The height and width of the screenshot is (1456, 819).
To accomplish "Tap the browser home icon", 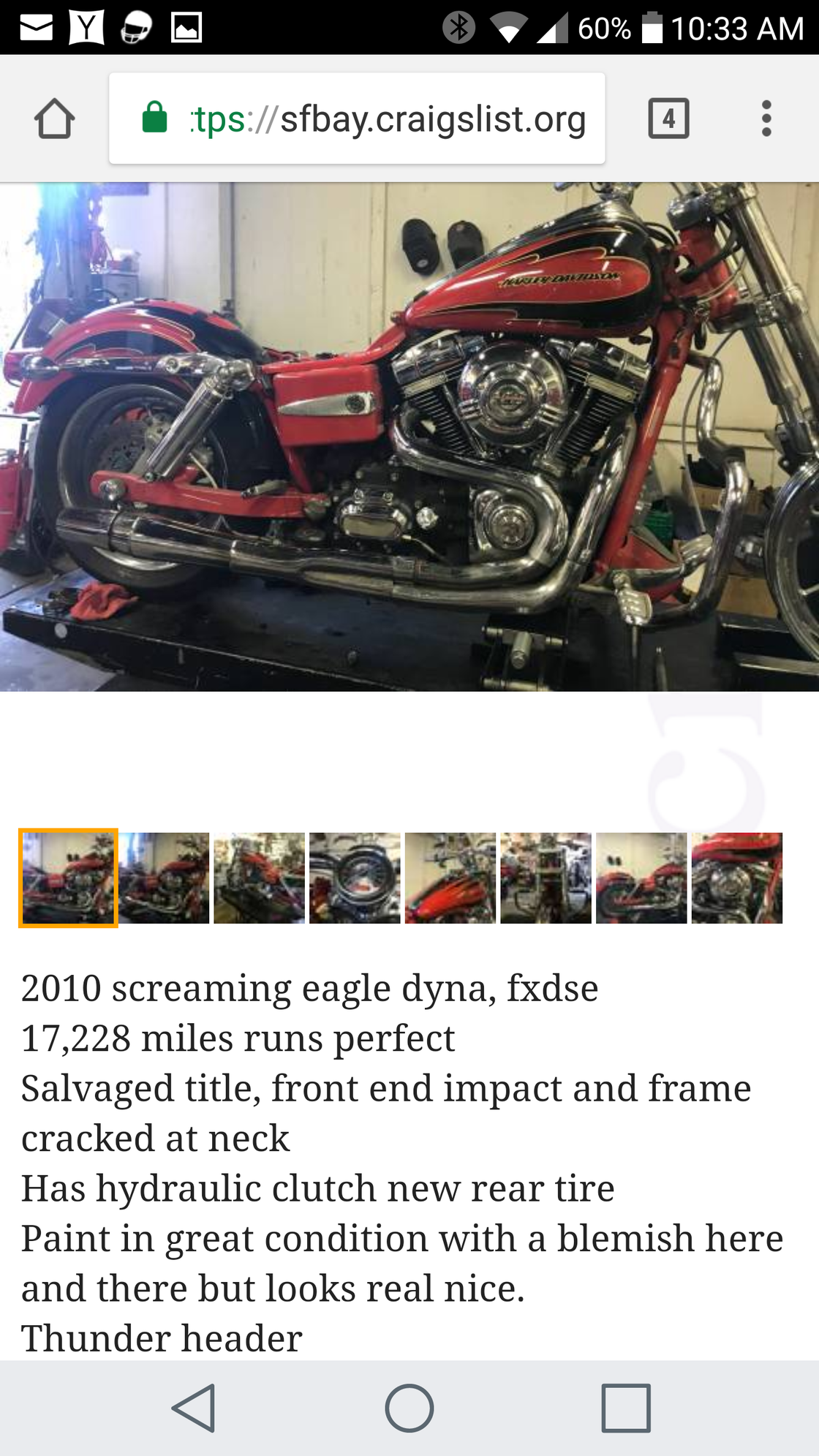I will tap(54, 118).
